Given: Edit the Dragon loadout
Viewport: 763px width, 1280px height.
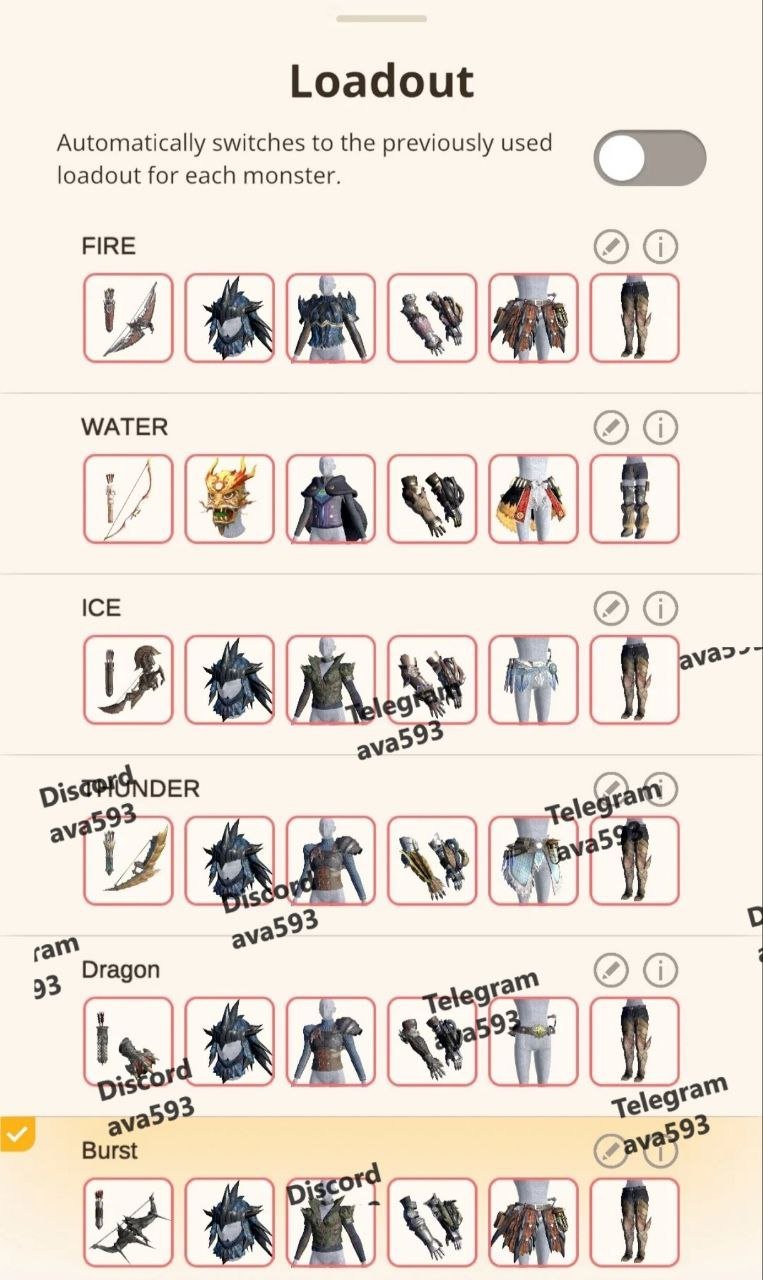Looking at the screenshot, I should 611,969.
